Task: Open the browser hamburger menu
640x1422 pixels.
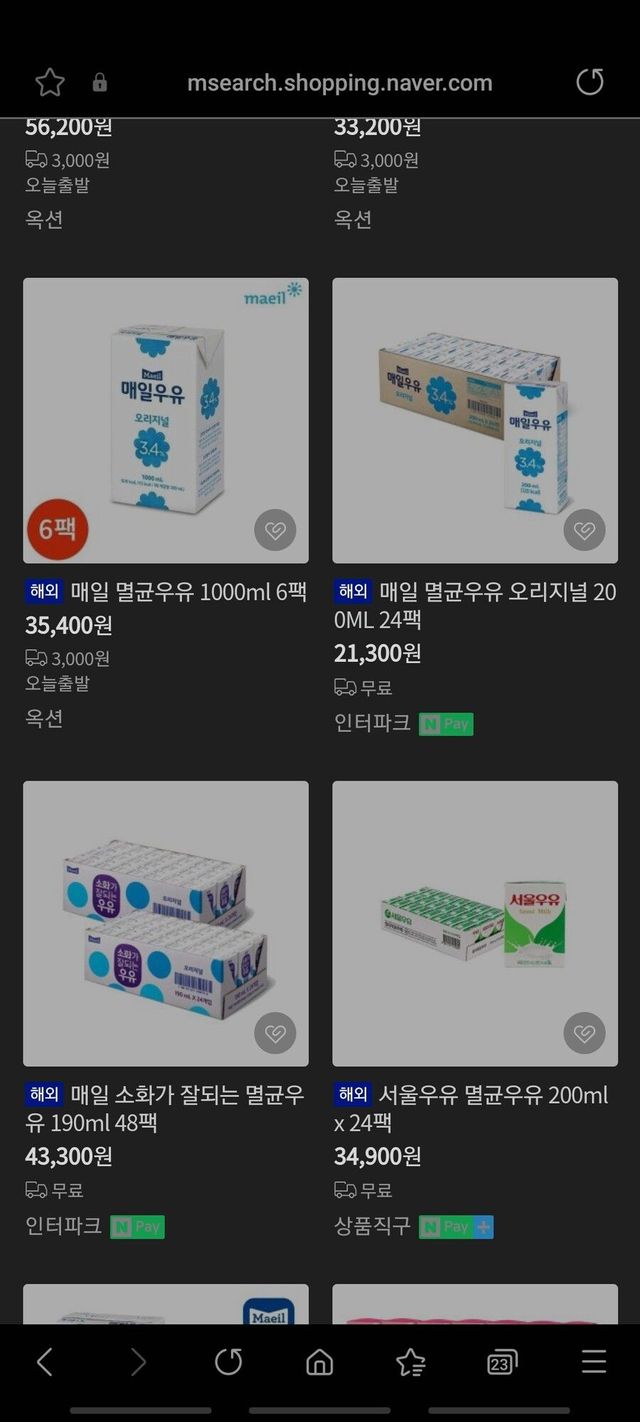Action: click(x=594, y=1361)
